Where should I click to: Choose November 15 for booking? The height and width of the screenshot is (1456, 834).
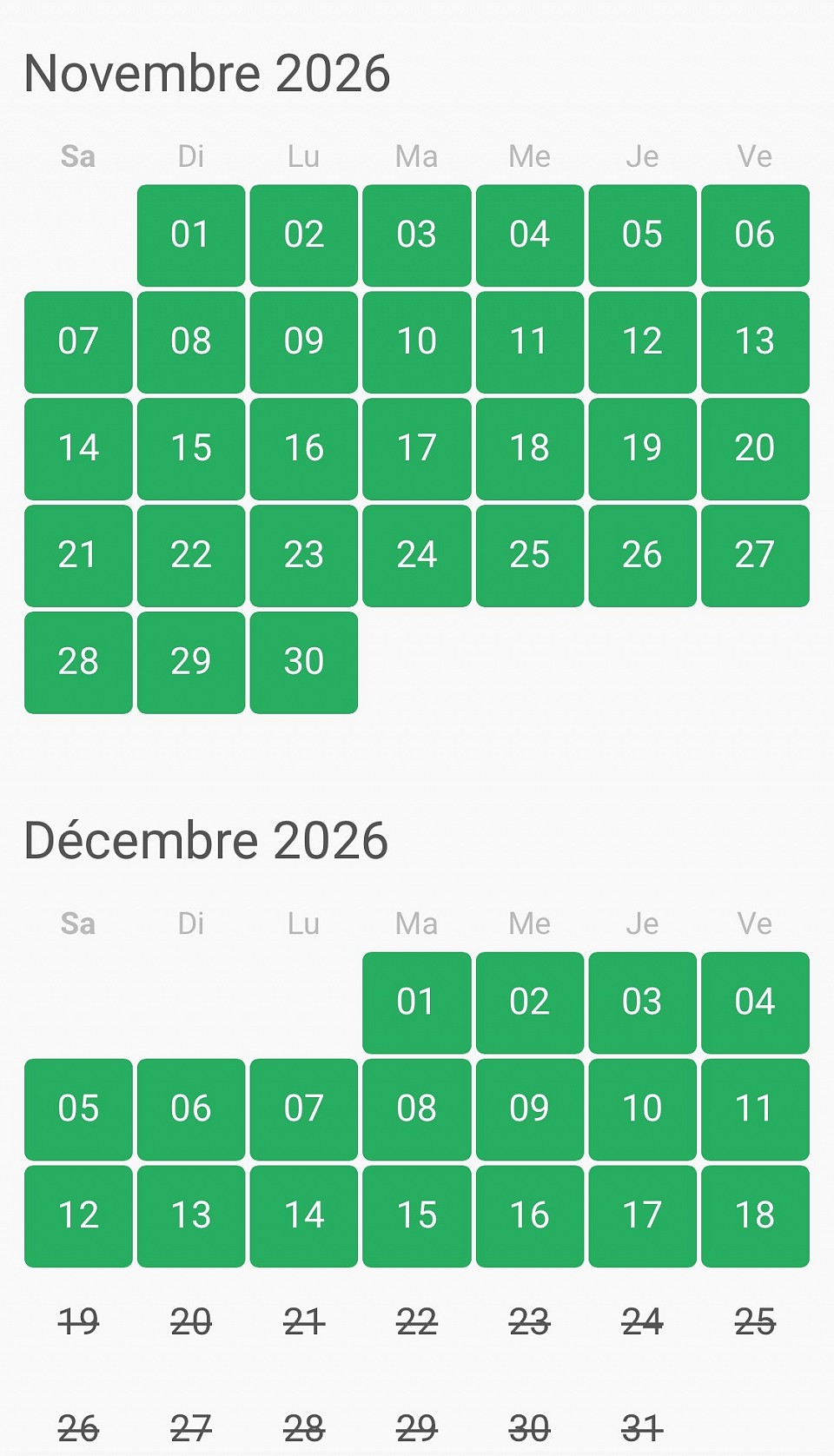point(190,448)
